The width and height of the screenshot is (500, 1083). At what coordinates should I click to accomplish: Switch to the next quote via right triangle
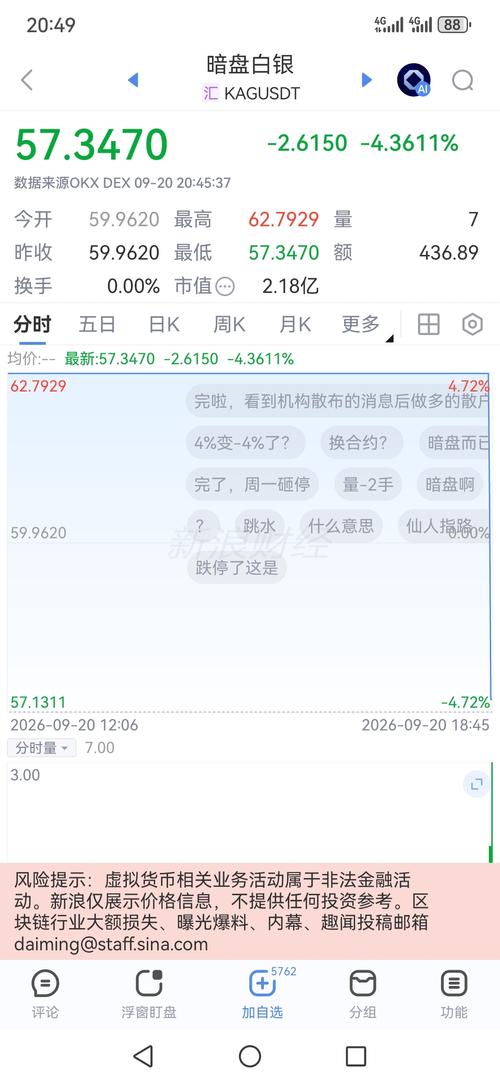[367, 80]
